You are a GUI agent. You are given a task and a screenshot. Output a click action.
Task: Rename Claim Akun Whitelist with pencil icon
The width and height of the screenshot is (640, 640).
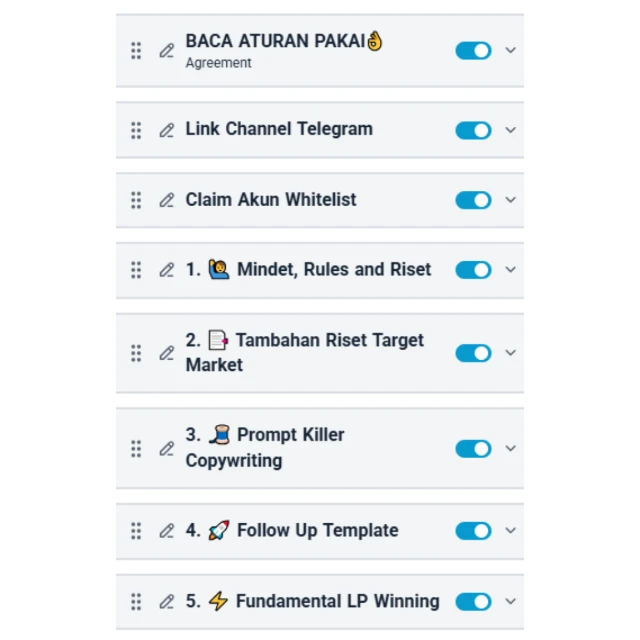pos(167,200)
